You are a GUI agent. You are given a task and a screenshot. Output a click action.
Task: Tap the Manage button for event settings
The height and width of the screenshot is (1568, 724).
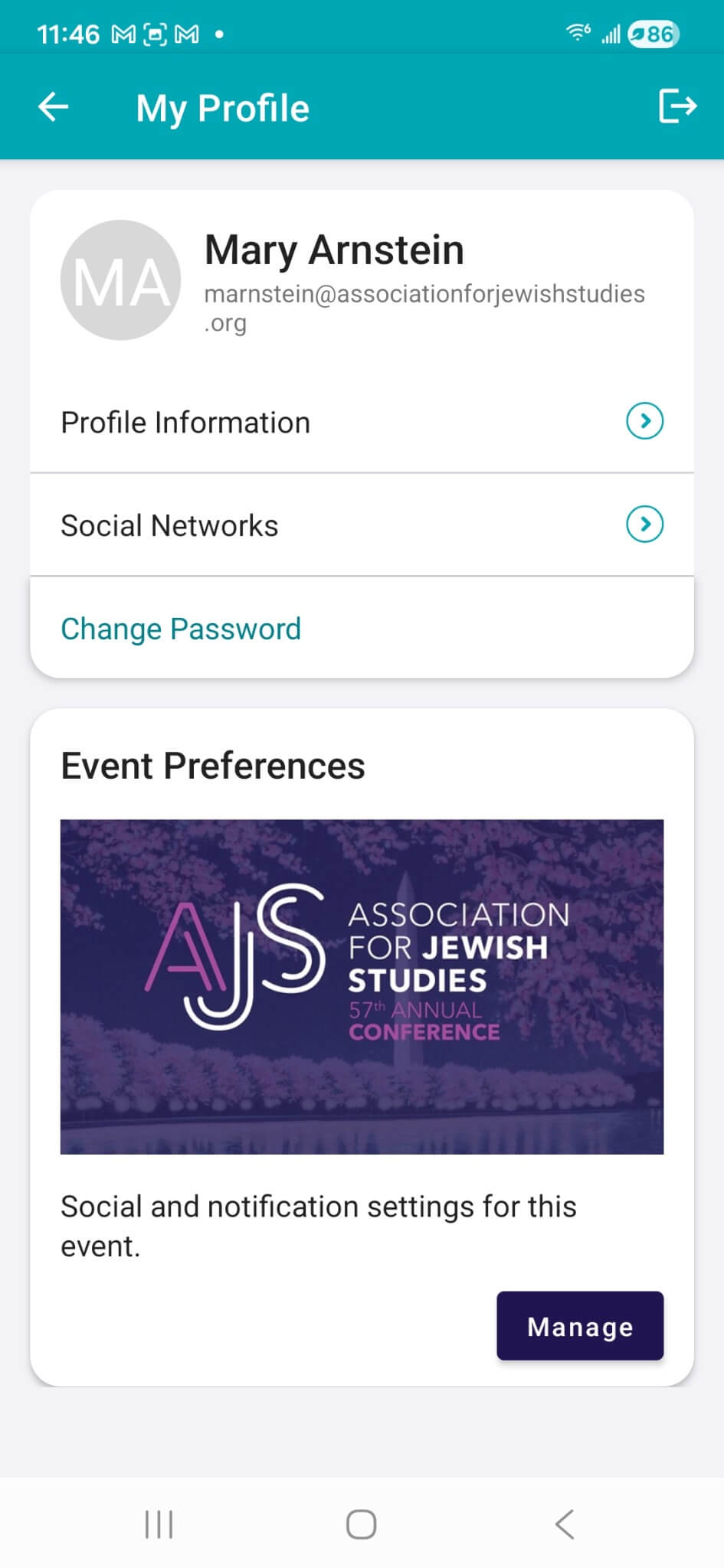click(579, 1326)
